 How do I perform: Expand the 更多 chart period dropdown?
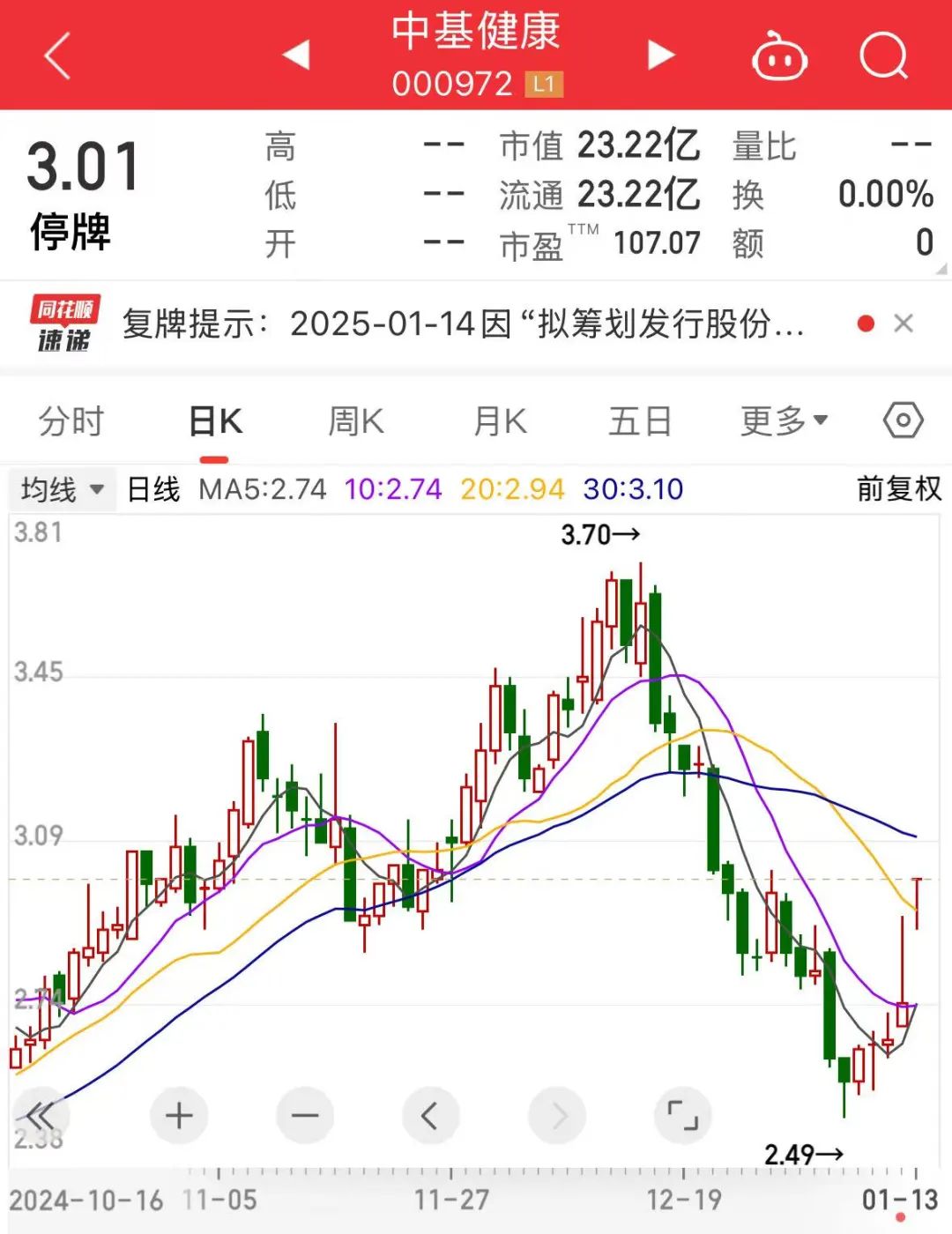pos(784,421)
